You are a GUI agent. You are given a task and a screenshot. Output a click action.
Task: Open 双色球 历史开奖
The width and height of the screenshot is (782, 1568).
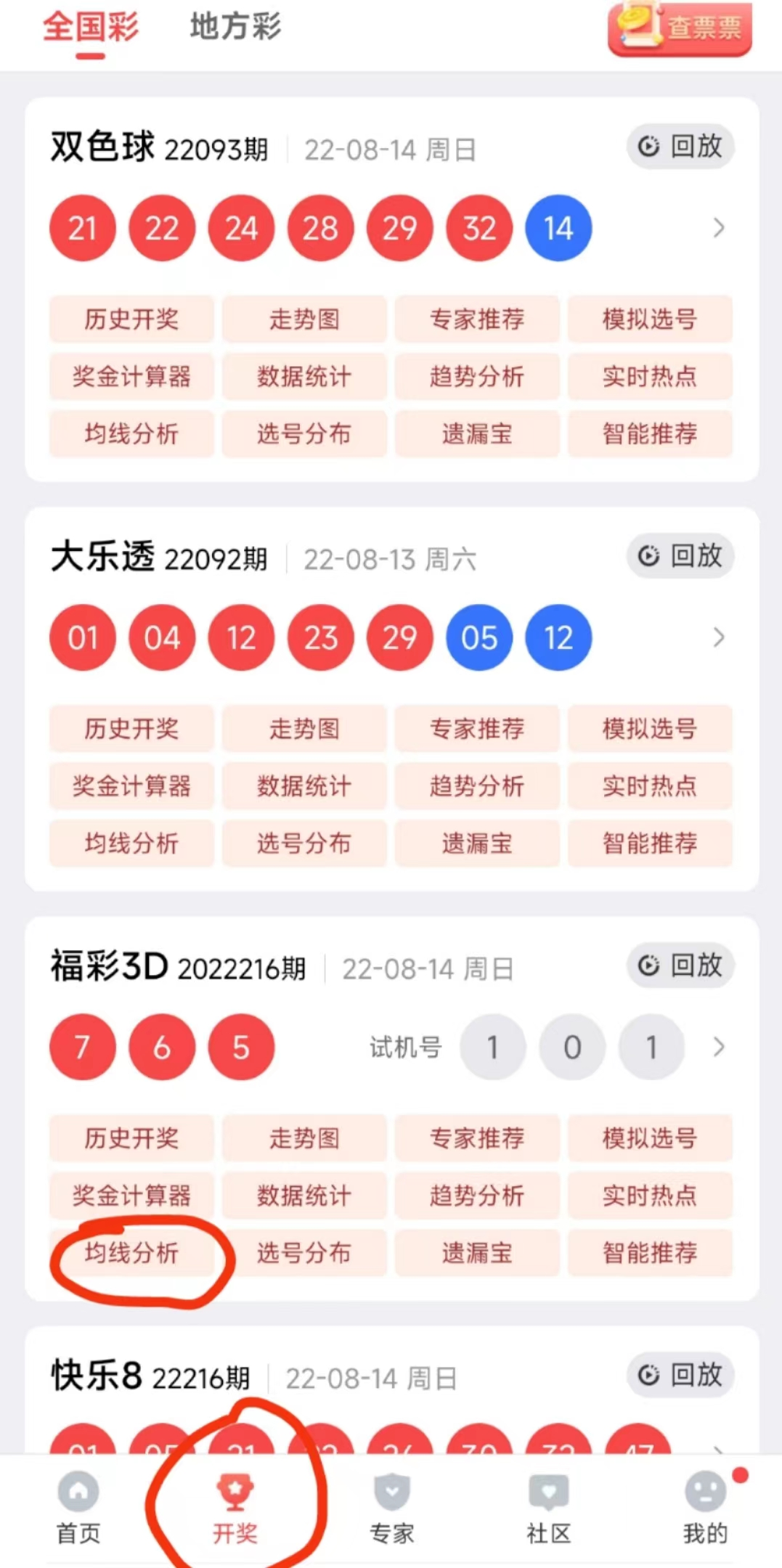pyautogui.click(x=131, y=319)
